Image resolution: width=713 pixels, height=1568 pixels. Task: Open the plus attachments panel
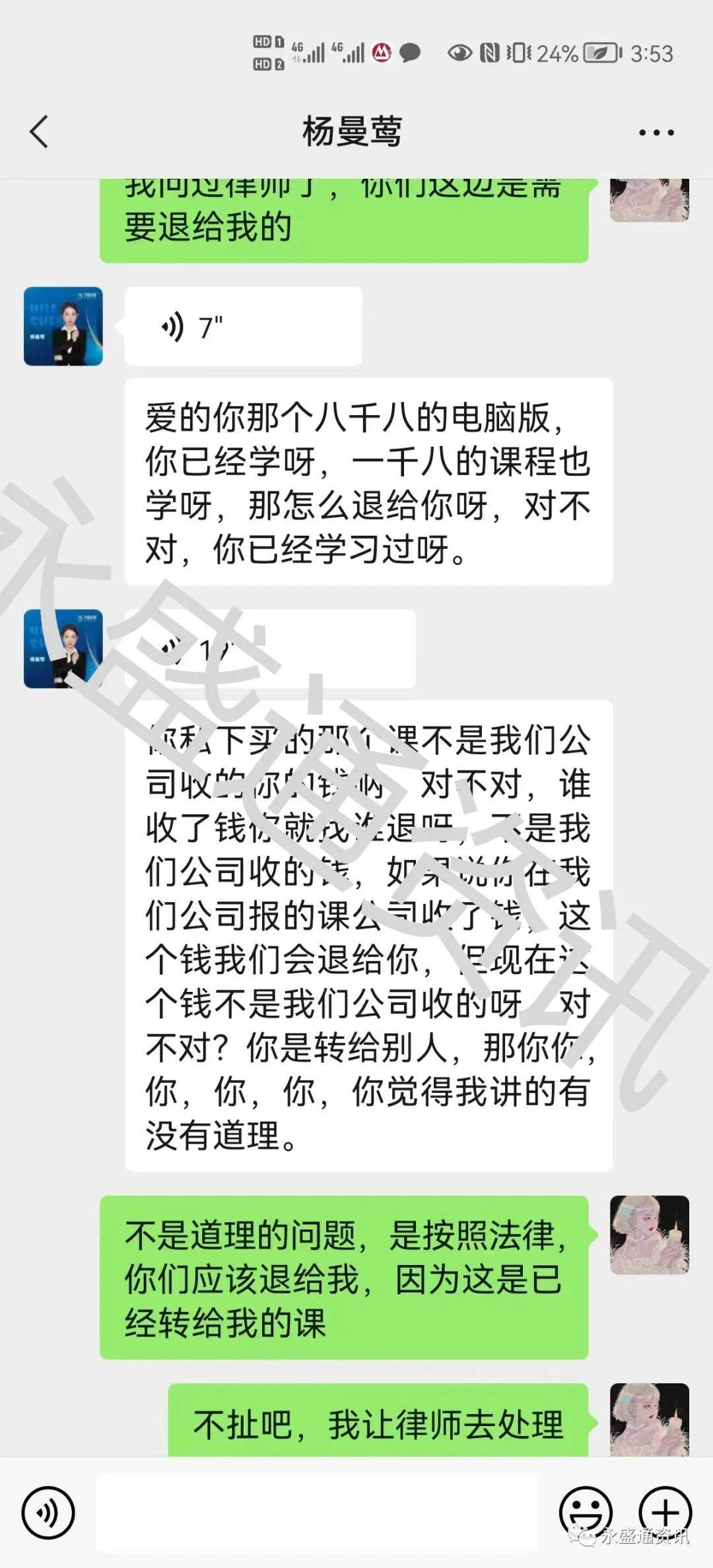pyautogui.click(x=665, y=1511)
